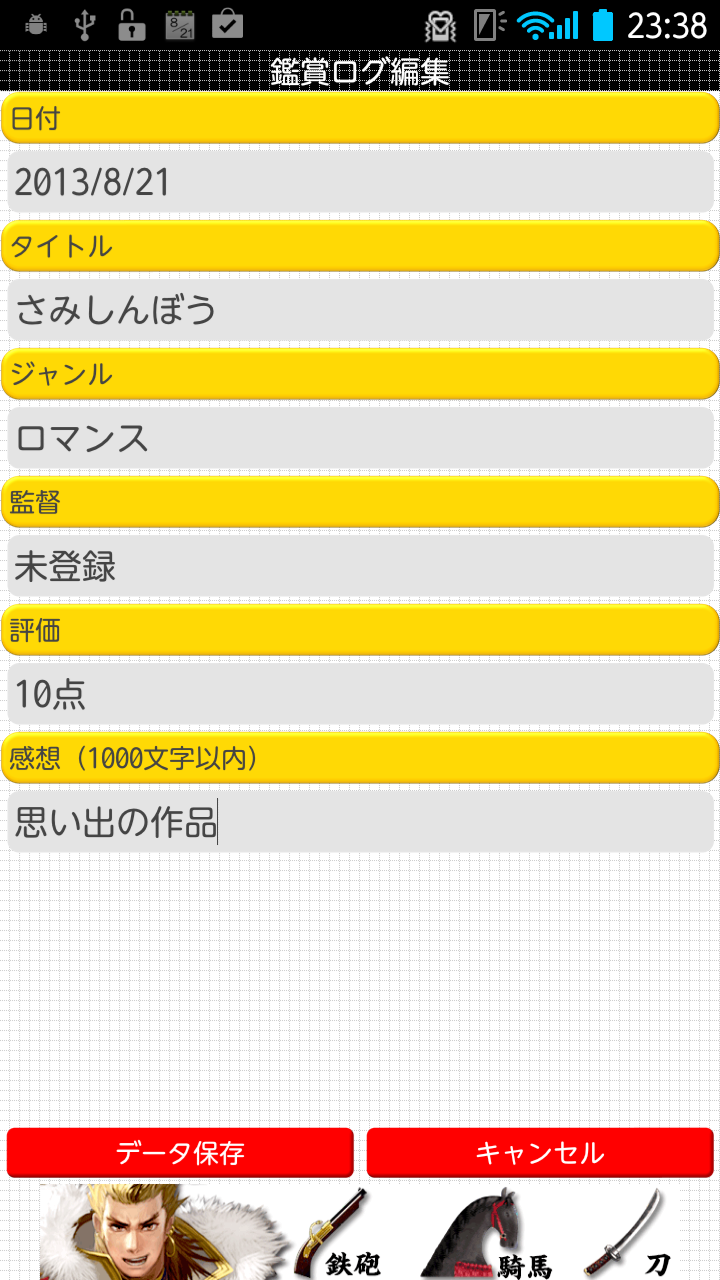The height and width of the screenshot is (1280, 720).
Task: Cancel editing with キャンセル button
Action: 540,1153
